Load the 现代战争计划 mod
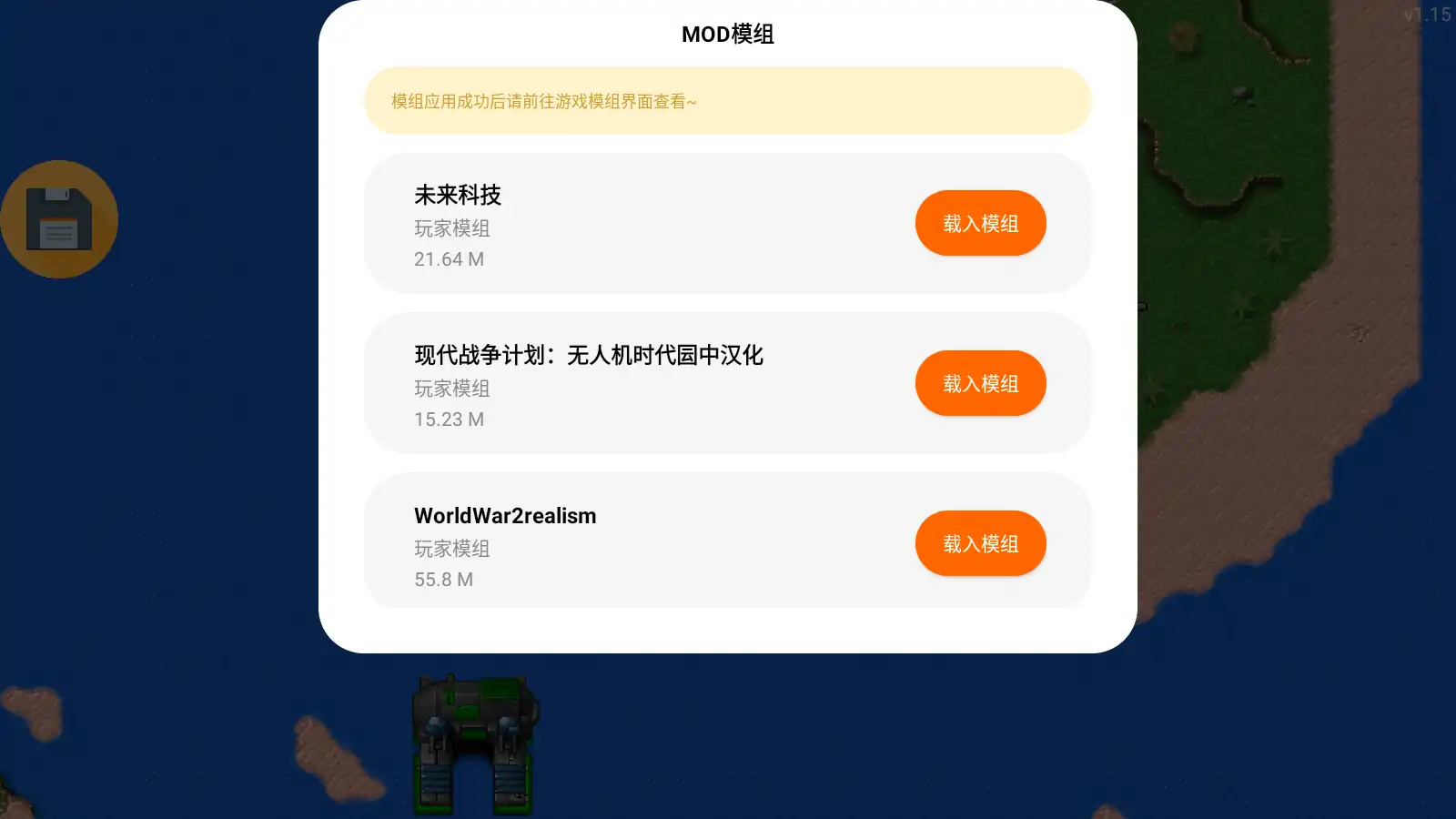This screenshot has width=1456, height=819. pyautogui.click(x=980, y=383)
